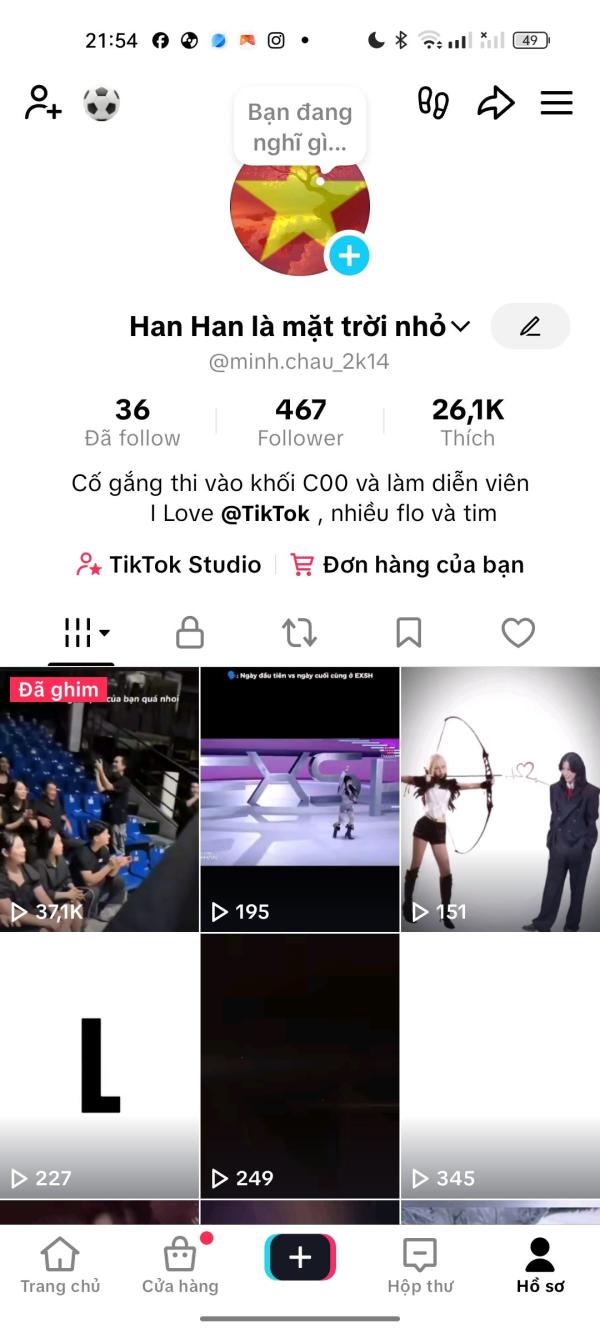600x1333 pixels.
Task: Open the pinned video with 37,1K views
Action: pyautogui.click(x=99, y=799)
